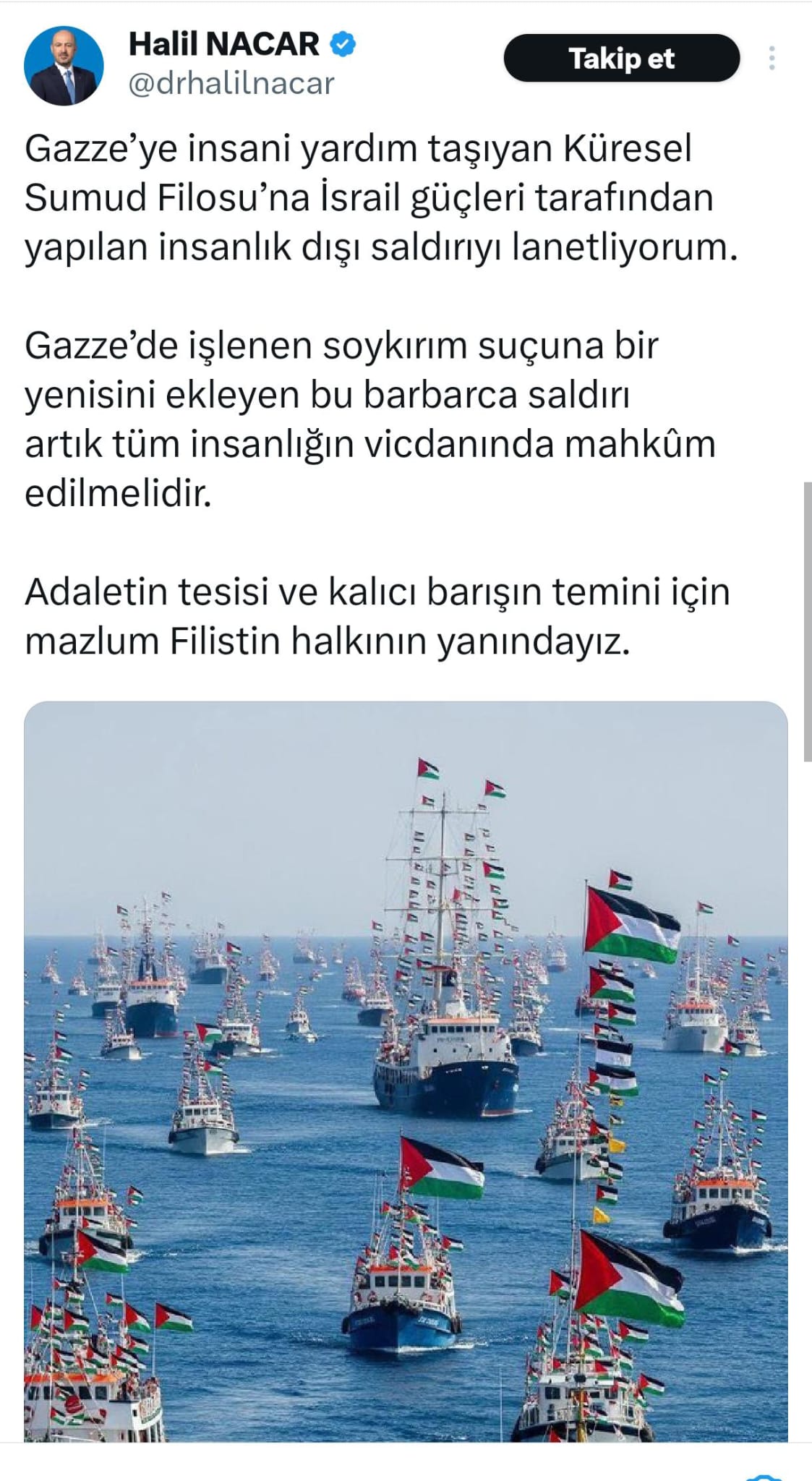Follow Halil NACAR with Takip et
The height and width of the screenshot is (1481, 812).
click(x=621, y=59)
